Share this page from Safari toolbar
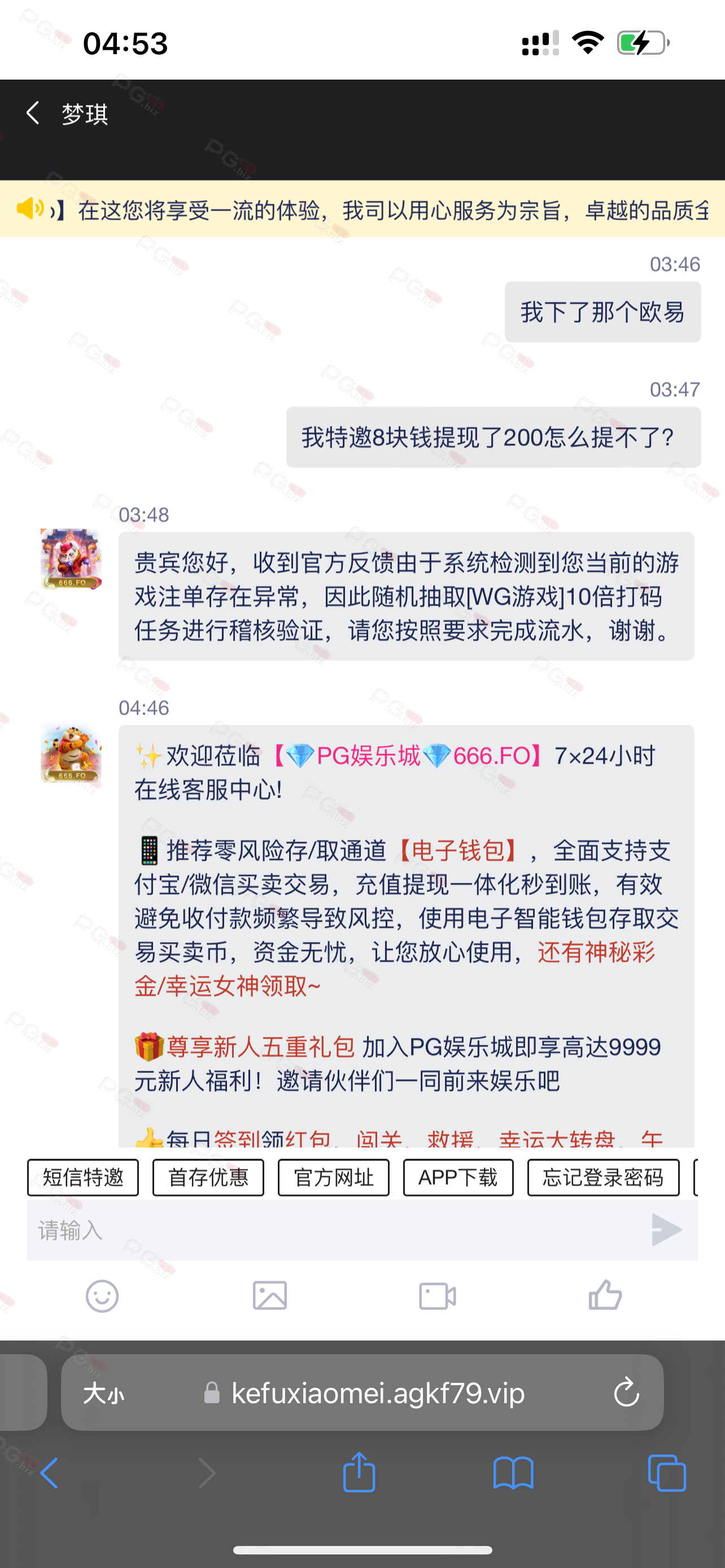This screenshot has height=1568, width=725. 359,1472
